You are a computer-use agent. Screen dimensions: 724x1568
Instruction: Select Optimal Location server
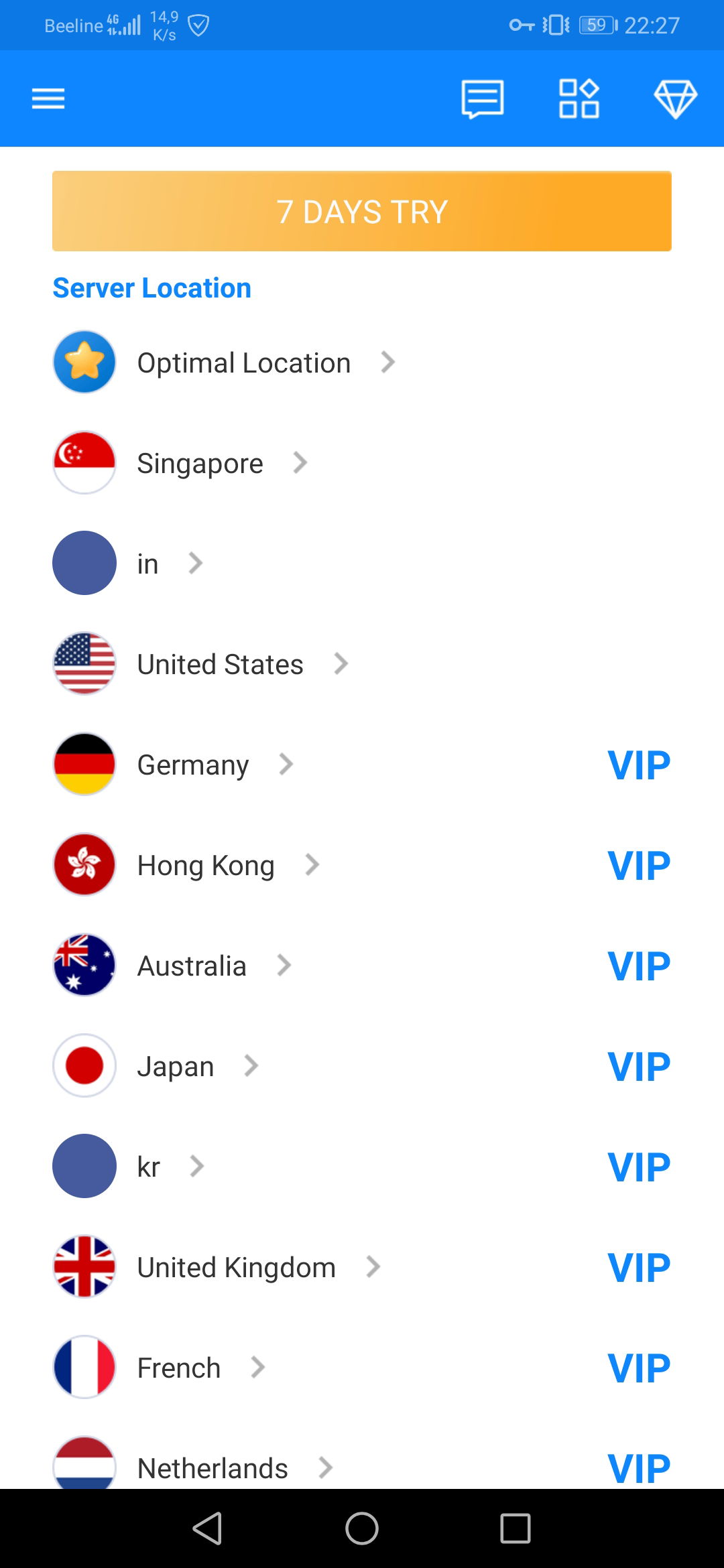tap(243, 363)
